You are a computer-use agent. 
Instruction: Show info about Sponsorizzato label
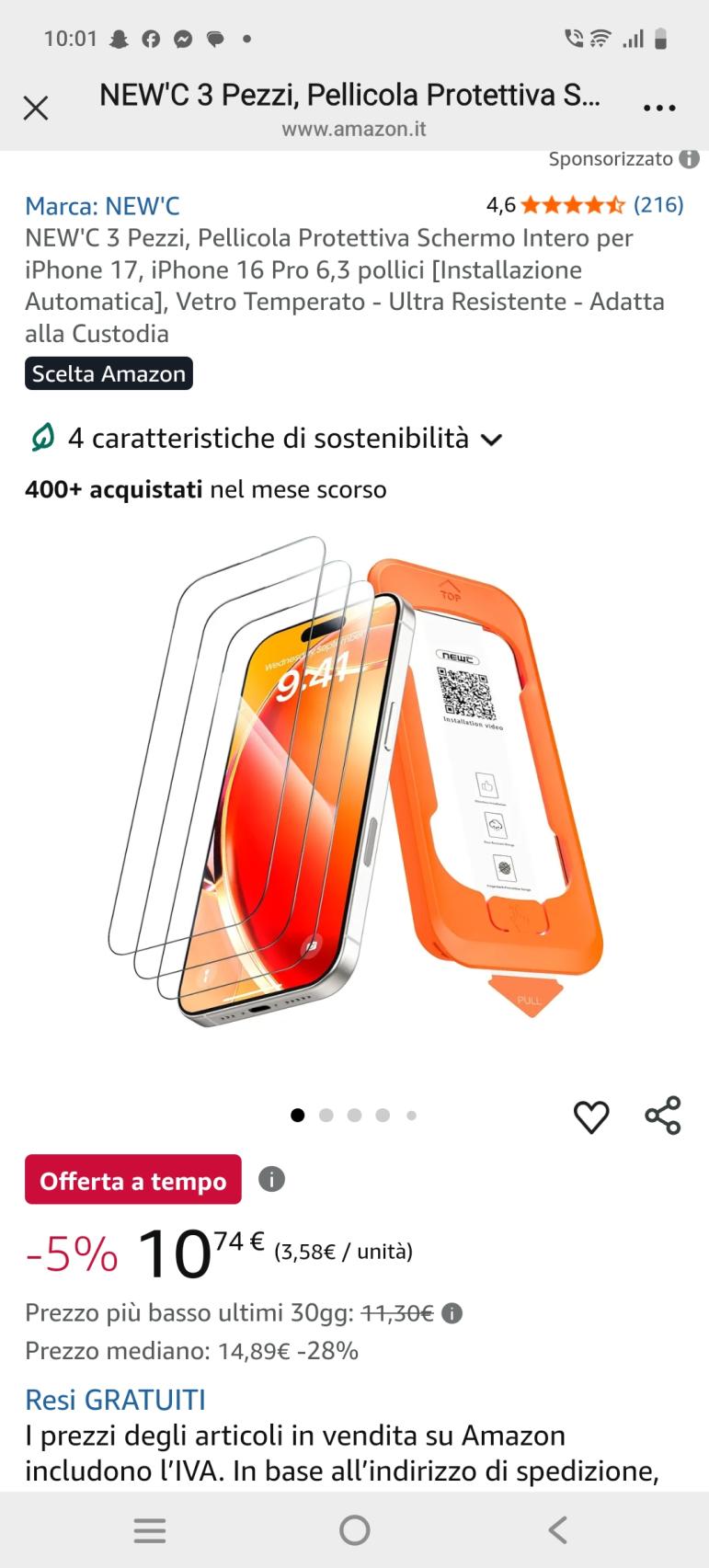(x=689, y=159)
